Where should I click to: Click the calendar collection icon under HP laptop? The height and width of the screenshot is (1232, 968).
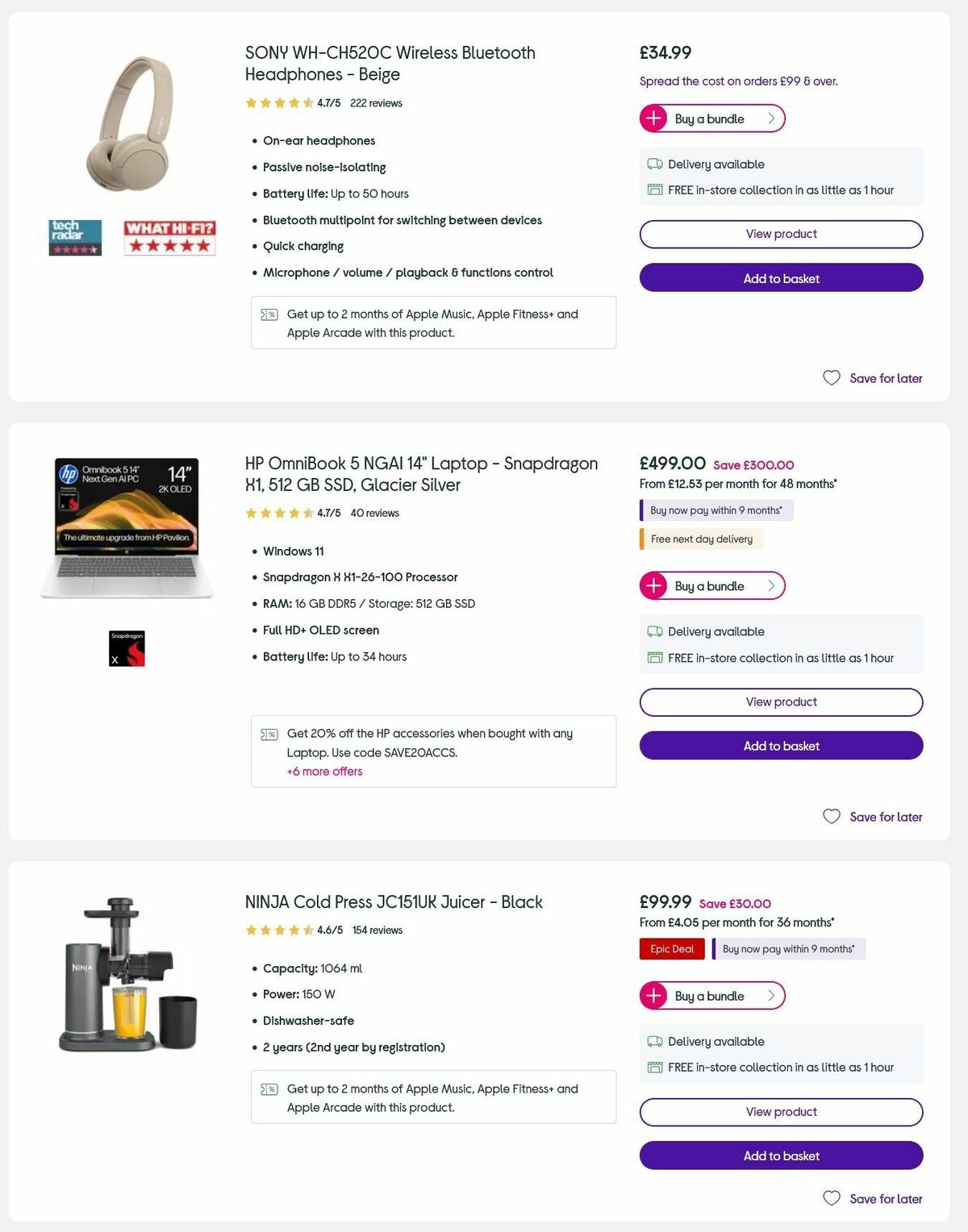(655, 658)
